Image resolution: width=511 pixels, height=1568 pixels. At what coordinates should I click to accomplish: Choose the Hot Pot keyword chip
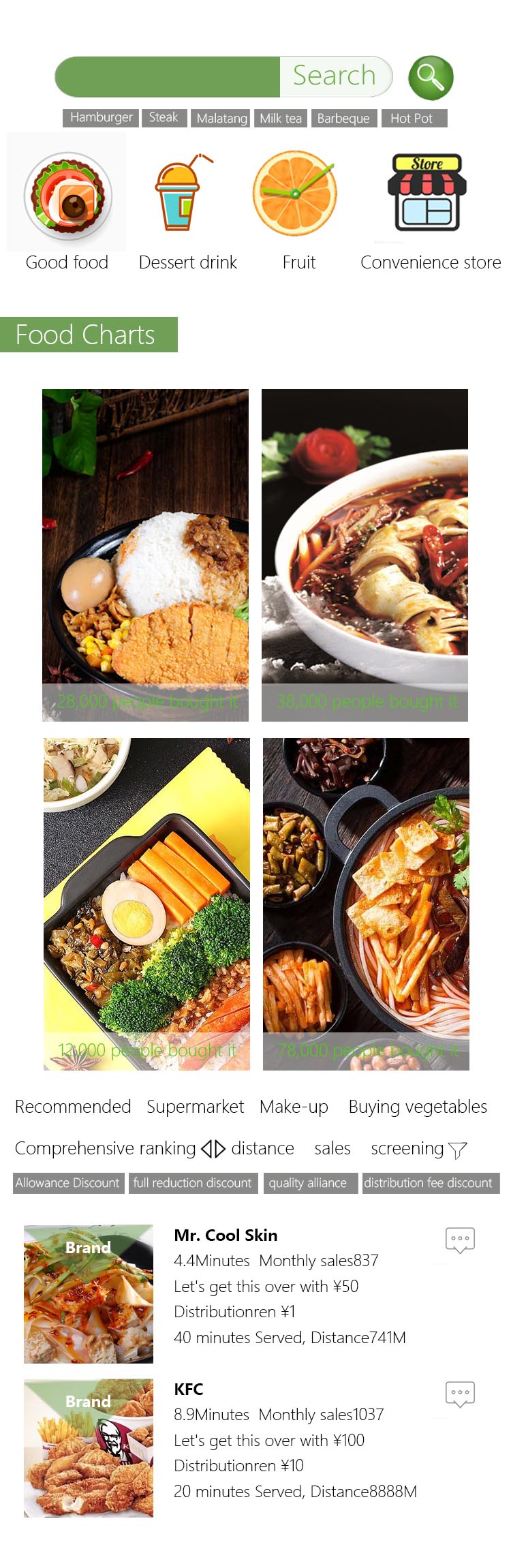413,119
